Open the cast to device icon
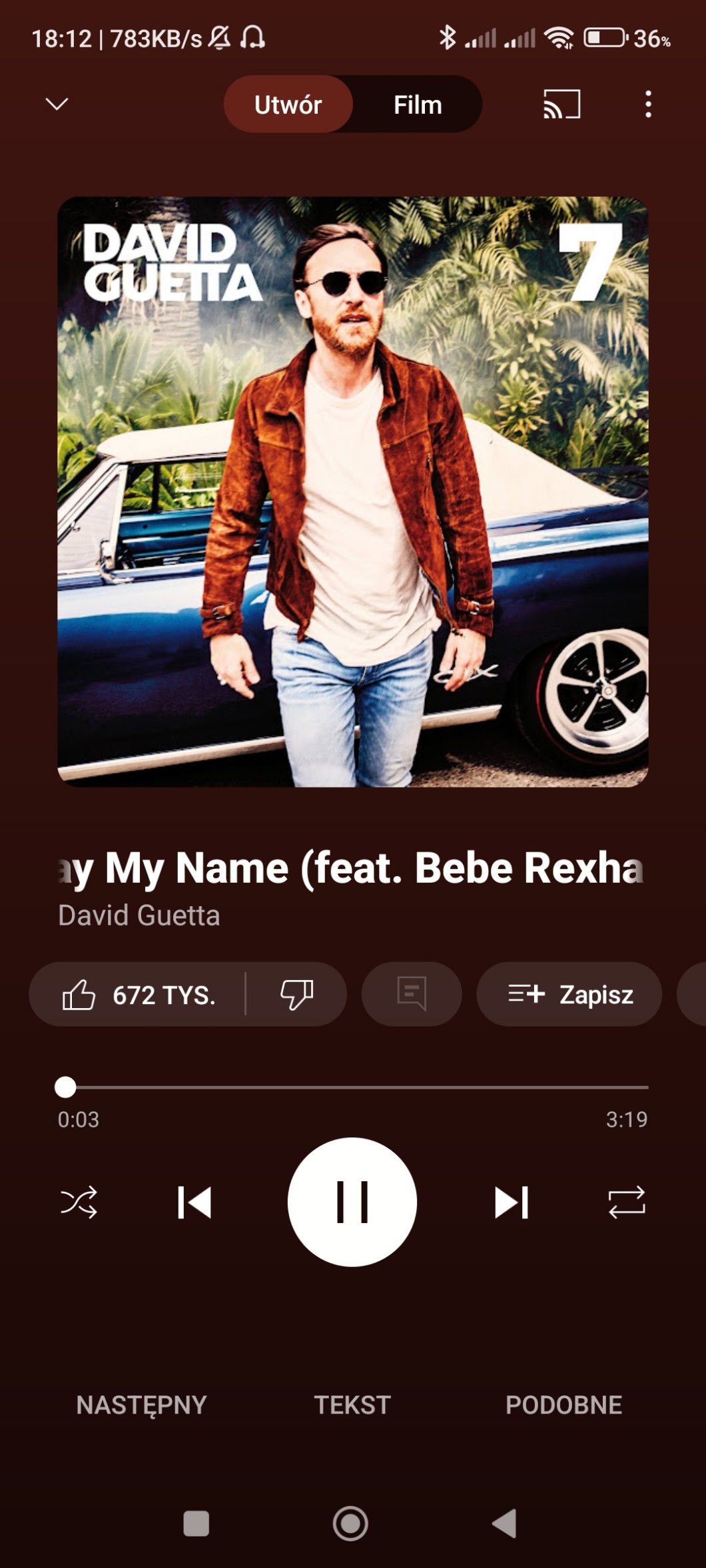706x1568 pixels. point(561,105)
